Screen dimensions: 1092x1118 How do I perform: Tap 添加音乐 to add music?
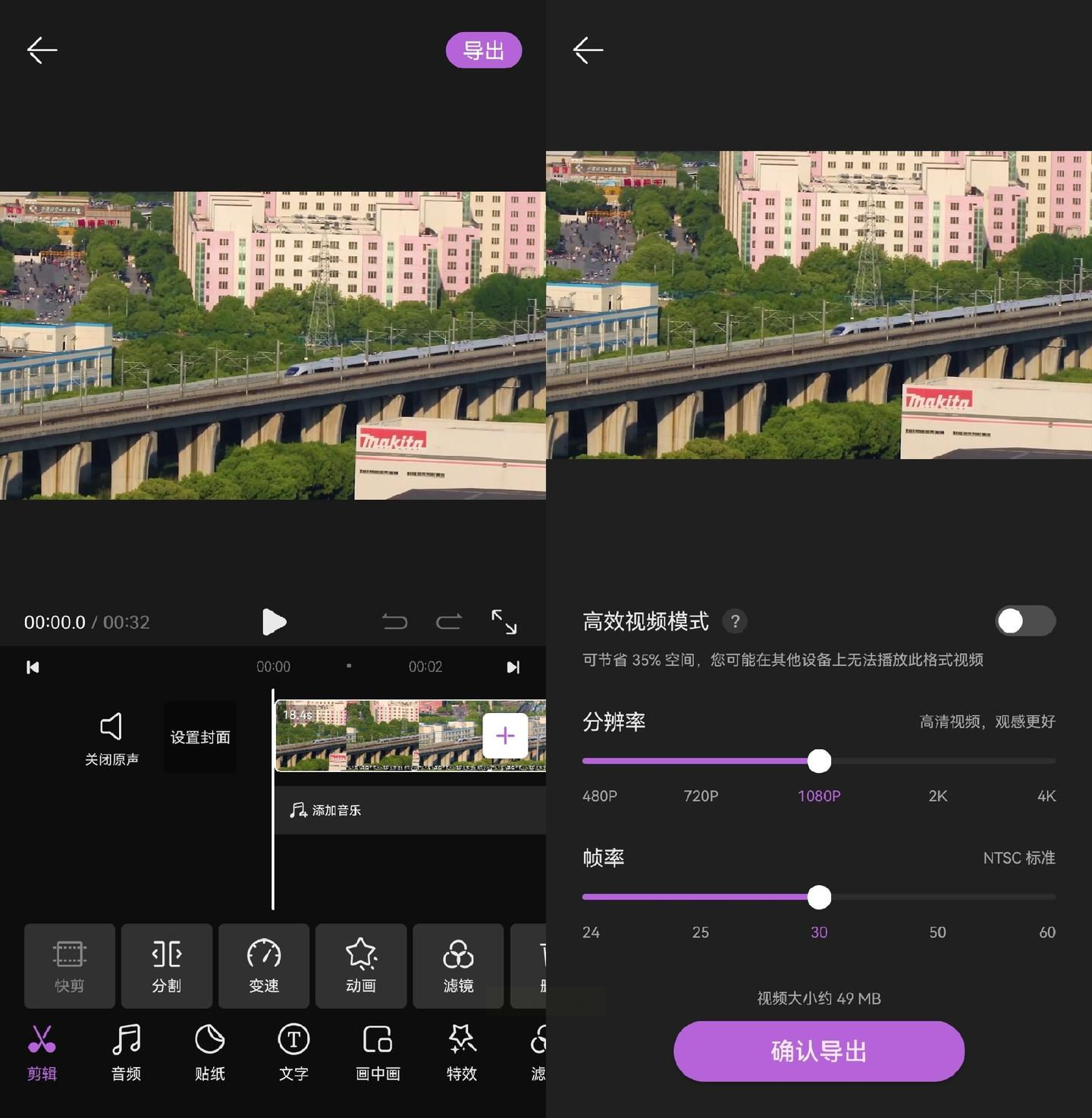(326, 810)
